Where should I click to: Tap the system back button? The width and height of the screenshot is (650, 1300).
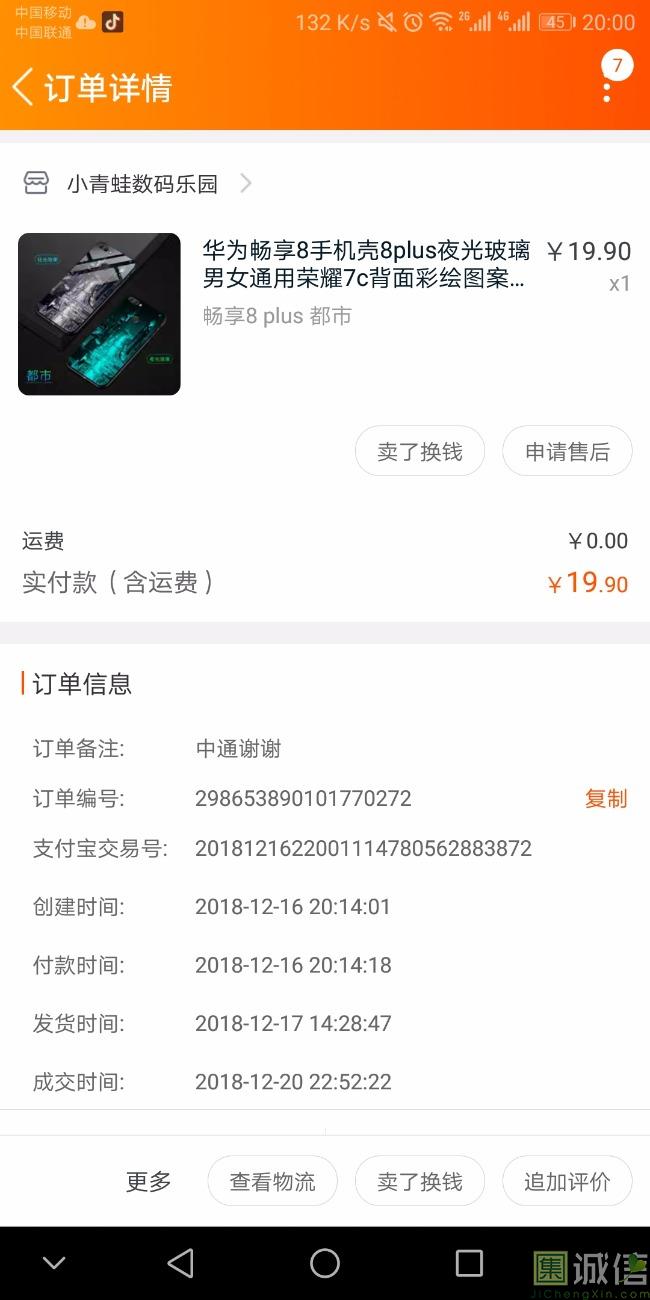[x=181, y=1263]
